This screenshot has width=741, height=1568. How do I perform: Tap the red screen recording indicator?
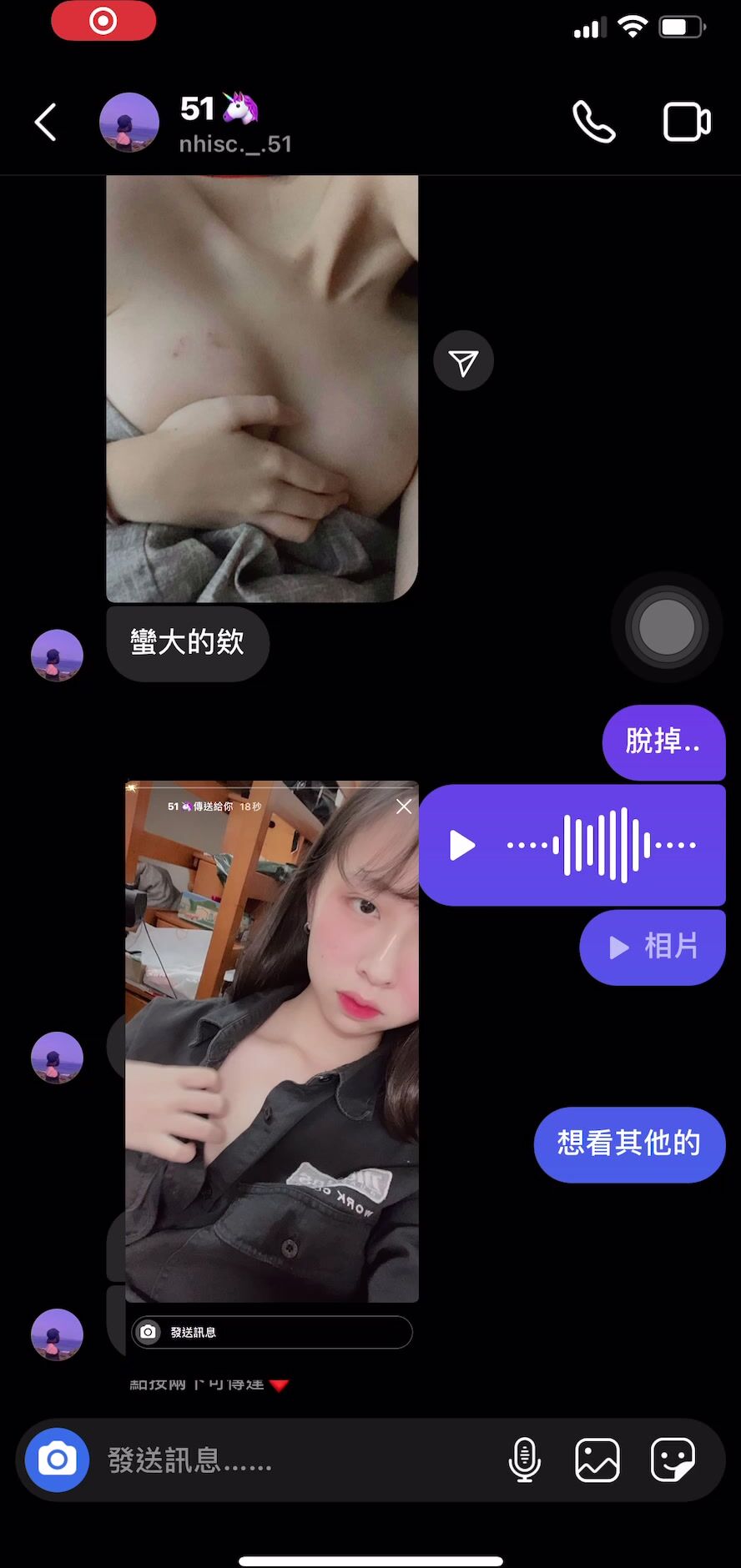point(103,21)
